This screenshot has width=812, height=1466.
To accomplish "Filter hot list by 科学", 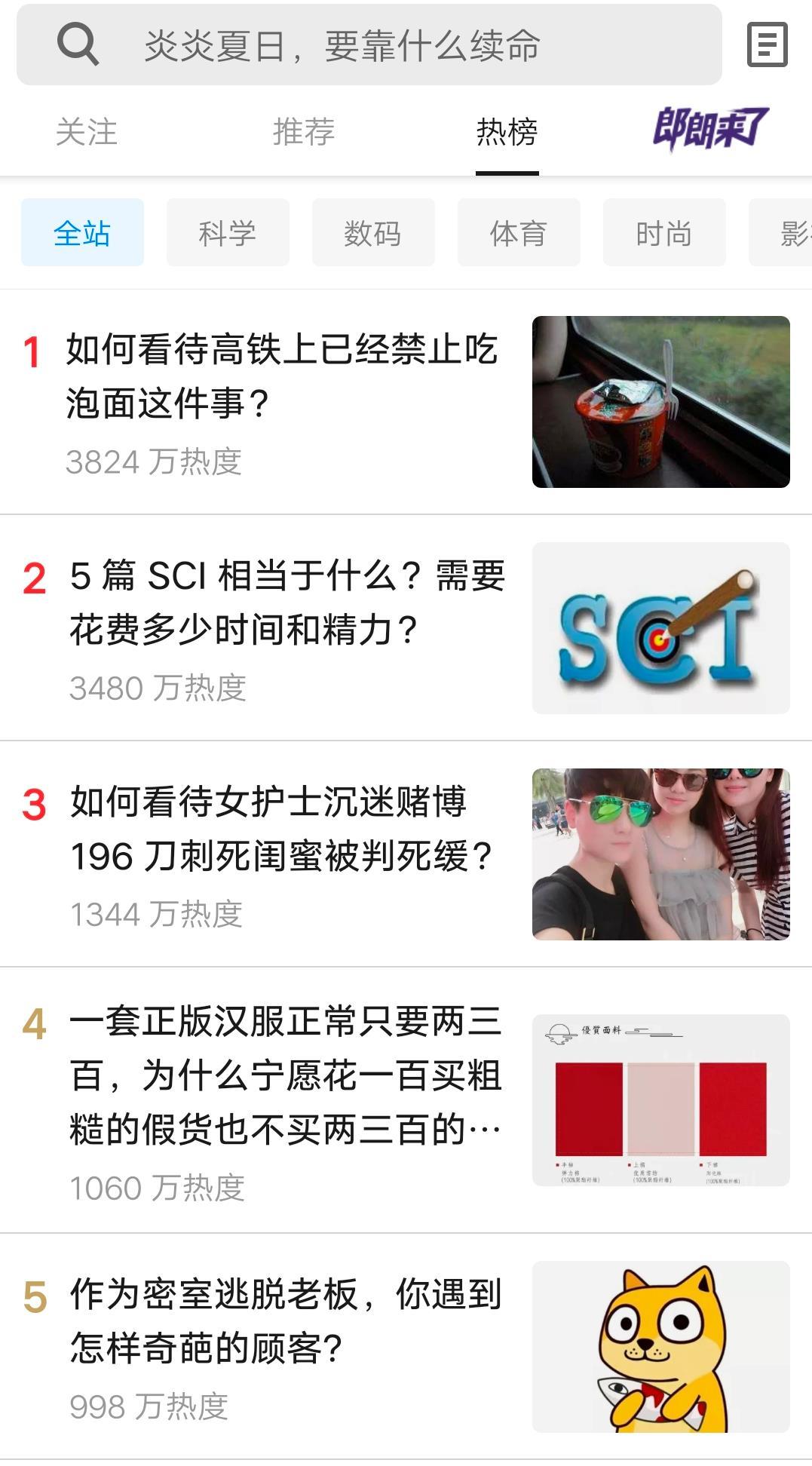I will pyautogui.click(x=228, y=233).
